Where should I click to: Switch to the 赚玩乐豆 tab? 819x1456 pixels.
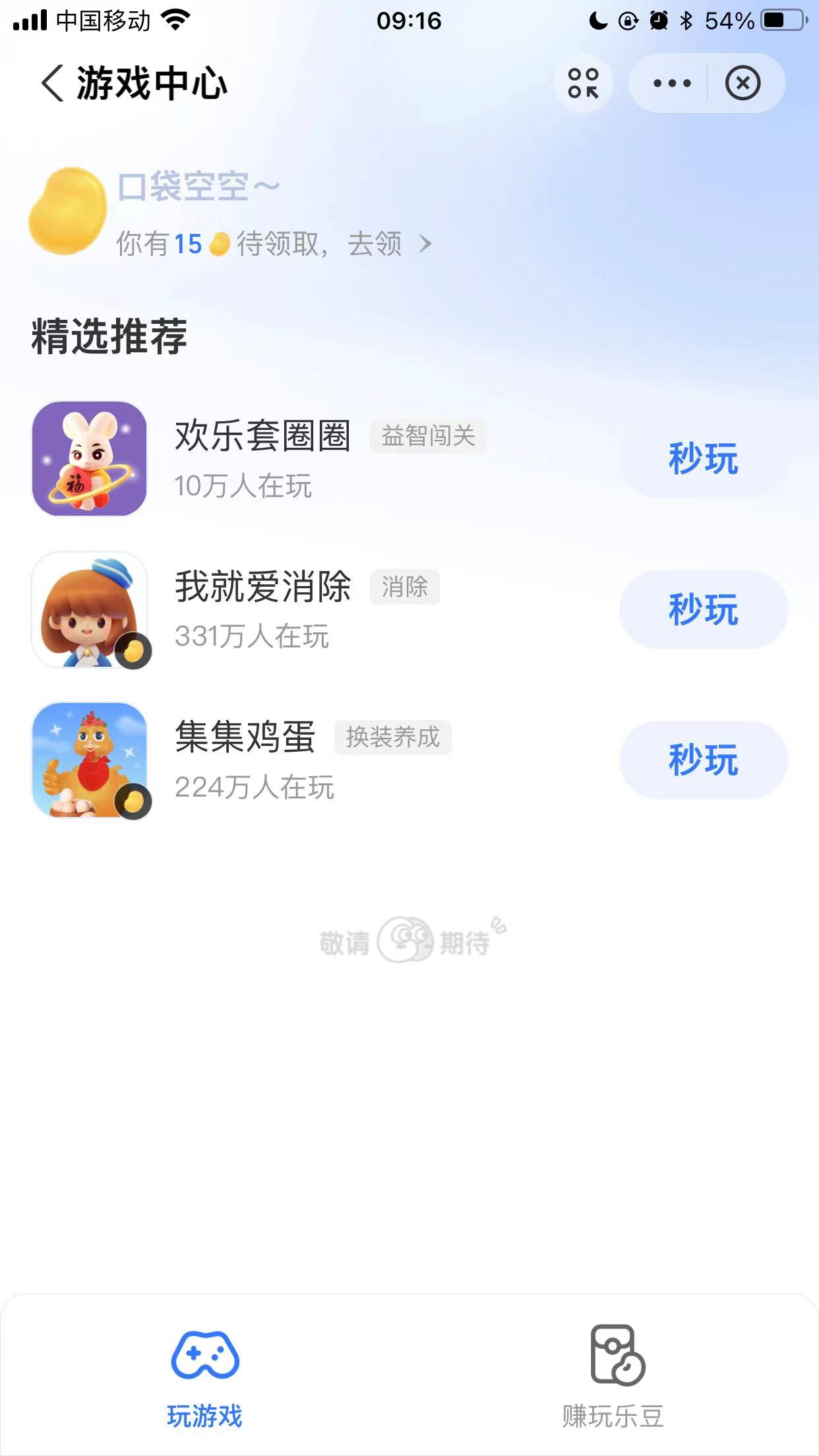613,1377
